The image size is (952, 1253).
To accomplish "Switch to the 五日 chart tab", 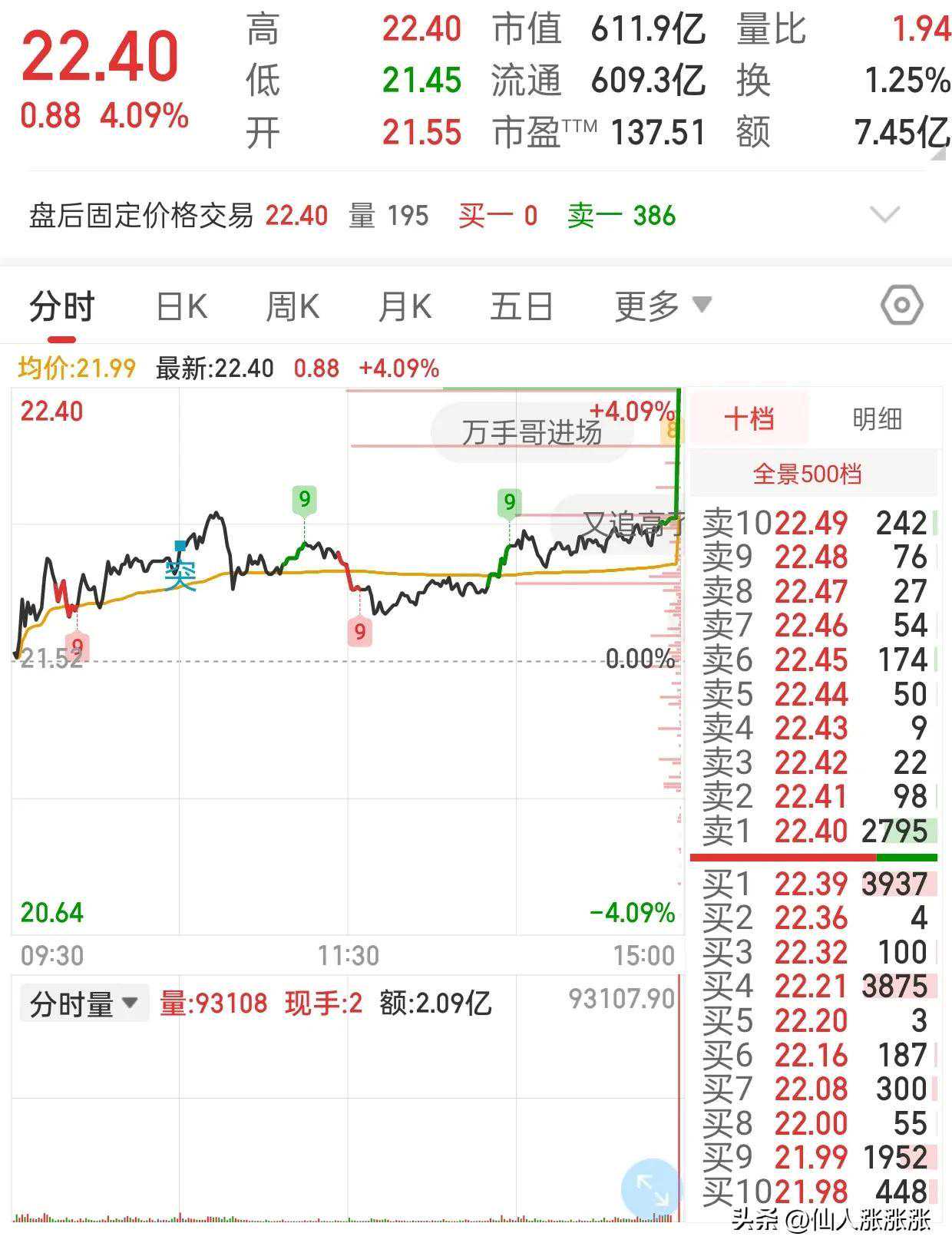I will pyautogui.click(x=521, y=306).
